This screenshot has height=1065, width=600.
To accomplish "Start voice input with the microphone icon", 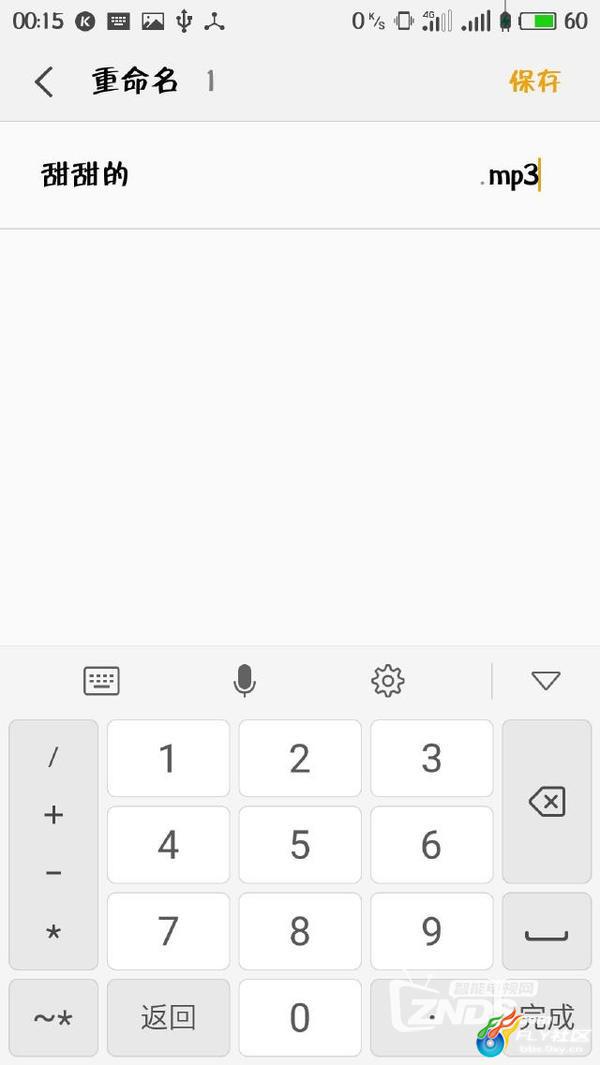I will (x=245, y=681).
